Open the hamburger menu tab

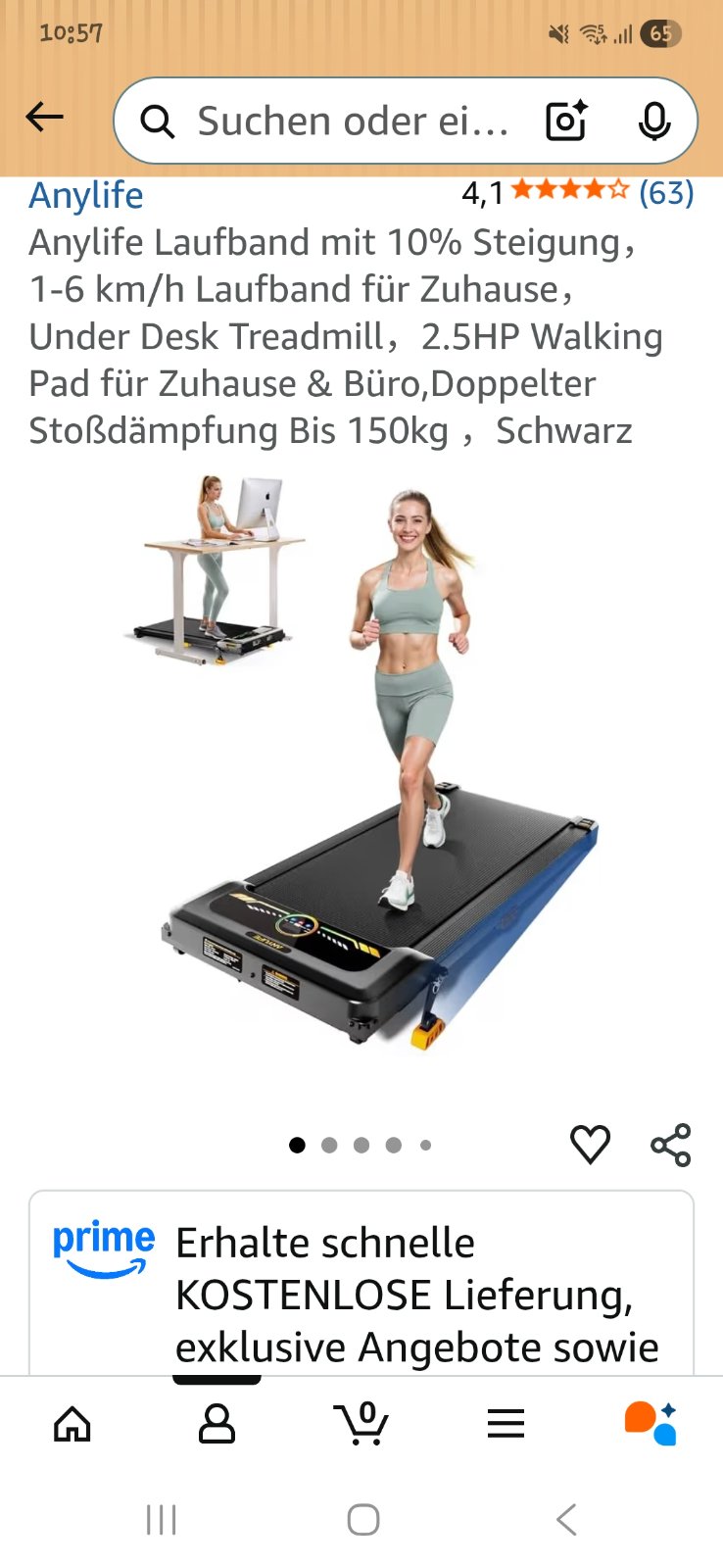[506, 1424]
